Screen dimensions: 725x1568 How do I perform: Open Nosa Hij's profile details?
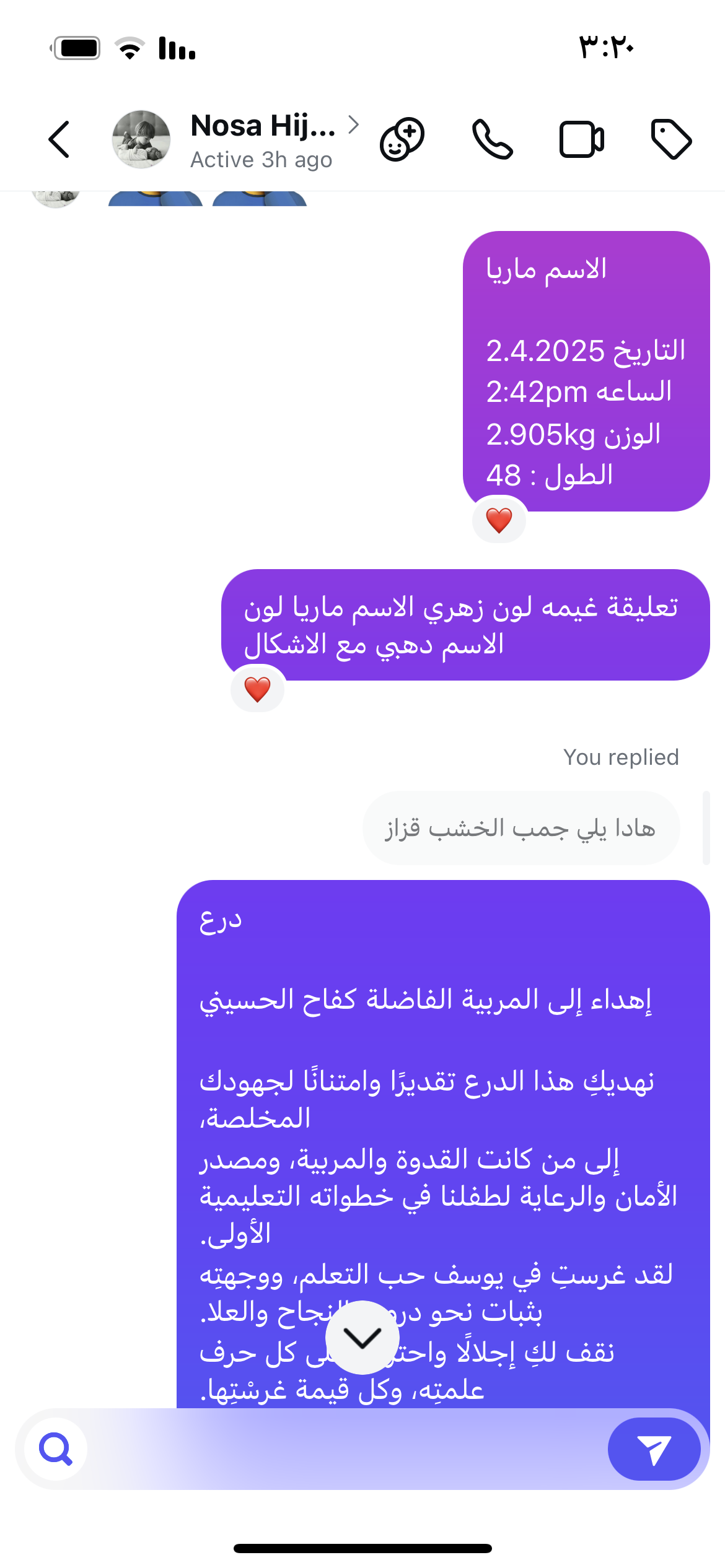[x=263, y=139]
